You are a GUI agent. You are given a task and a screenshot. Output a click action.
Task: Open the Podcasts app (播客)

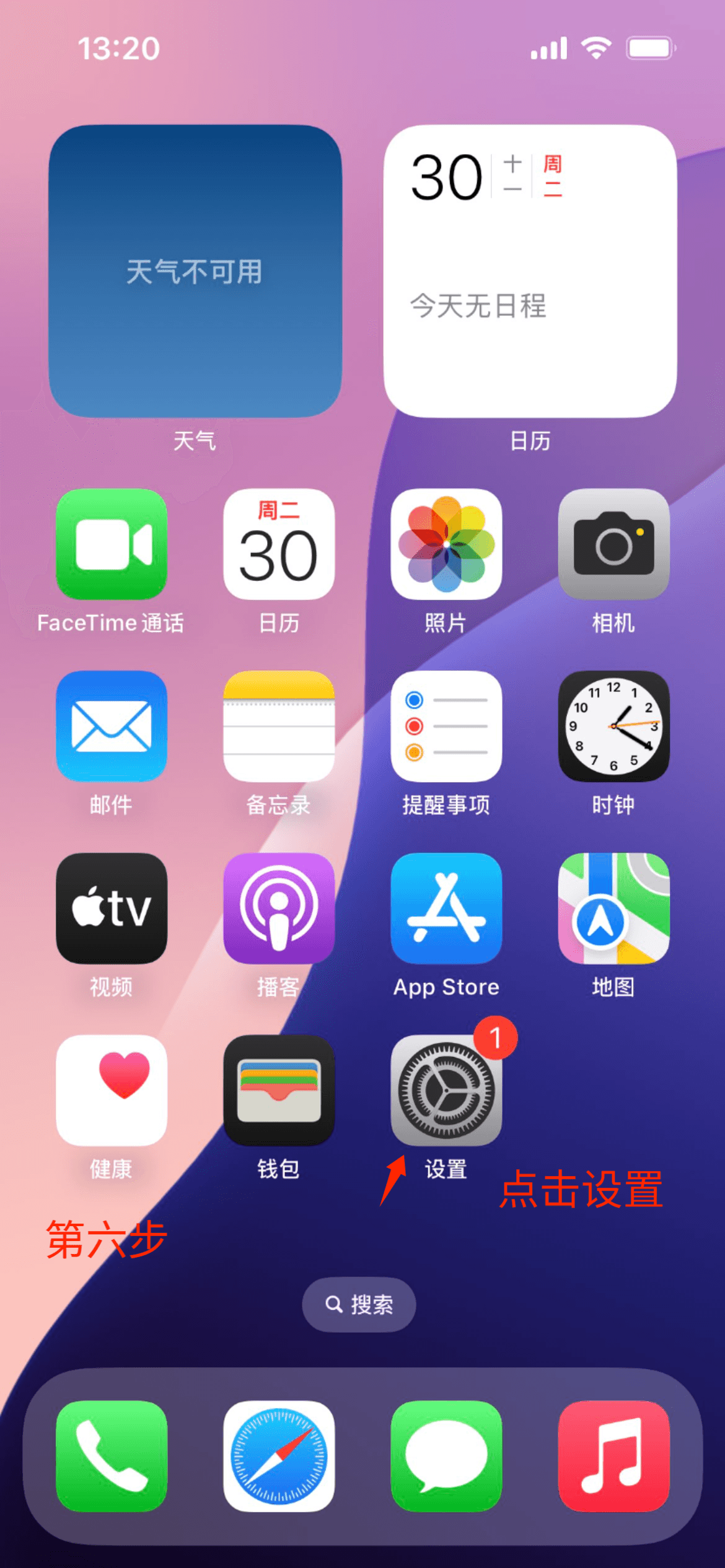coord(279,908)
